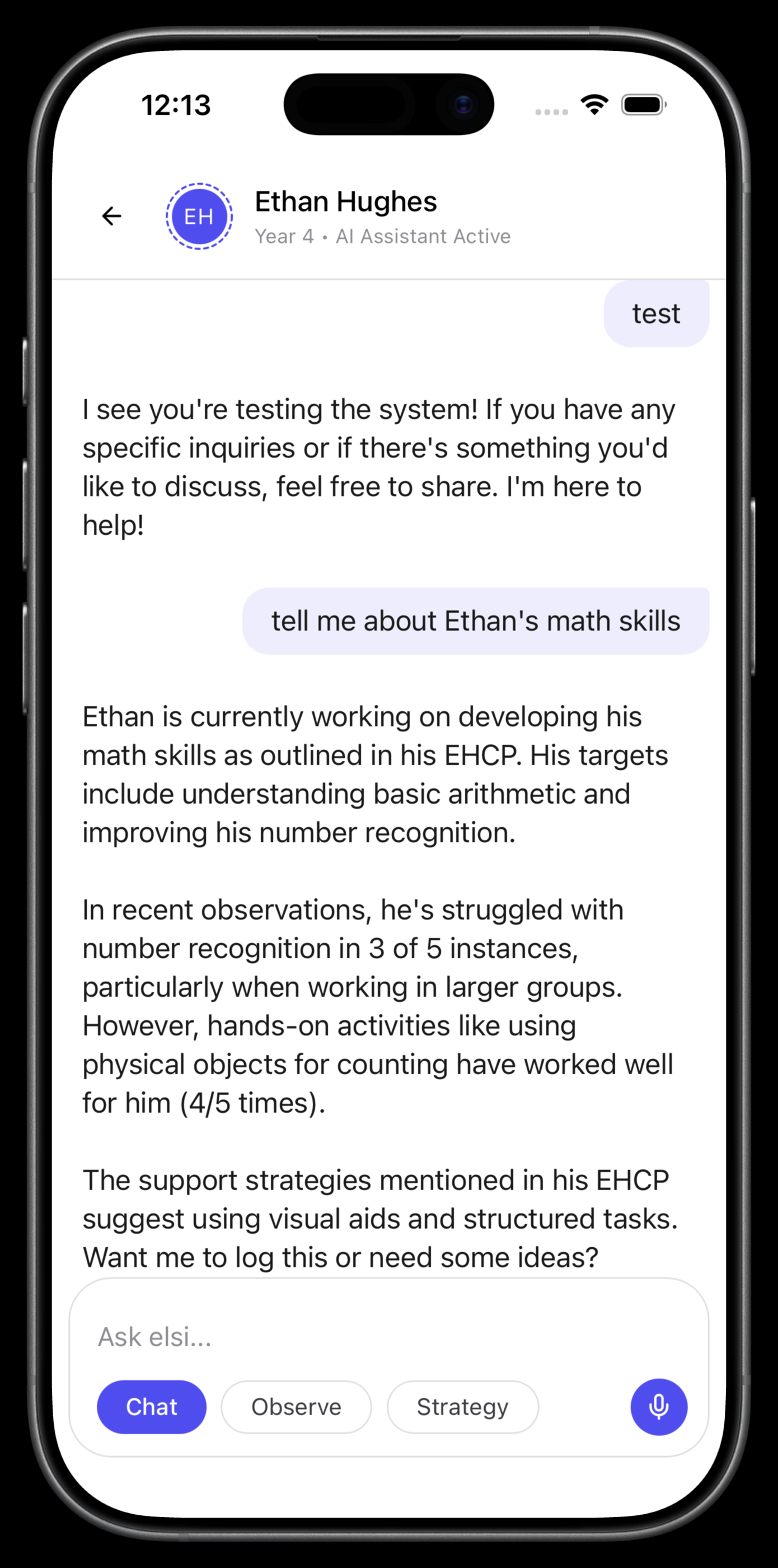This screenshot has height=1568, width=778.
Task: Switch to Observe mode
Action: click(x=296, y=1407)
